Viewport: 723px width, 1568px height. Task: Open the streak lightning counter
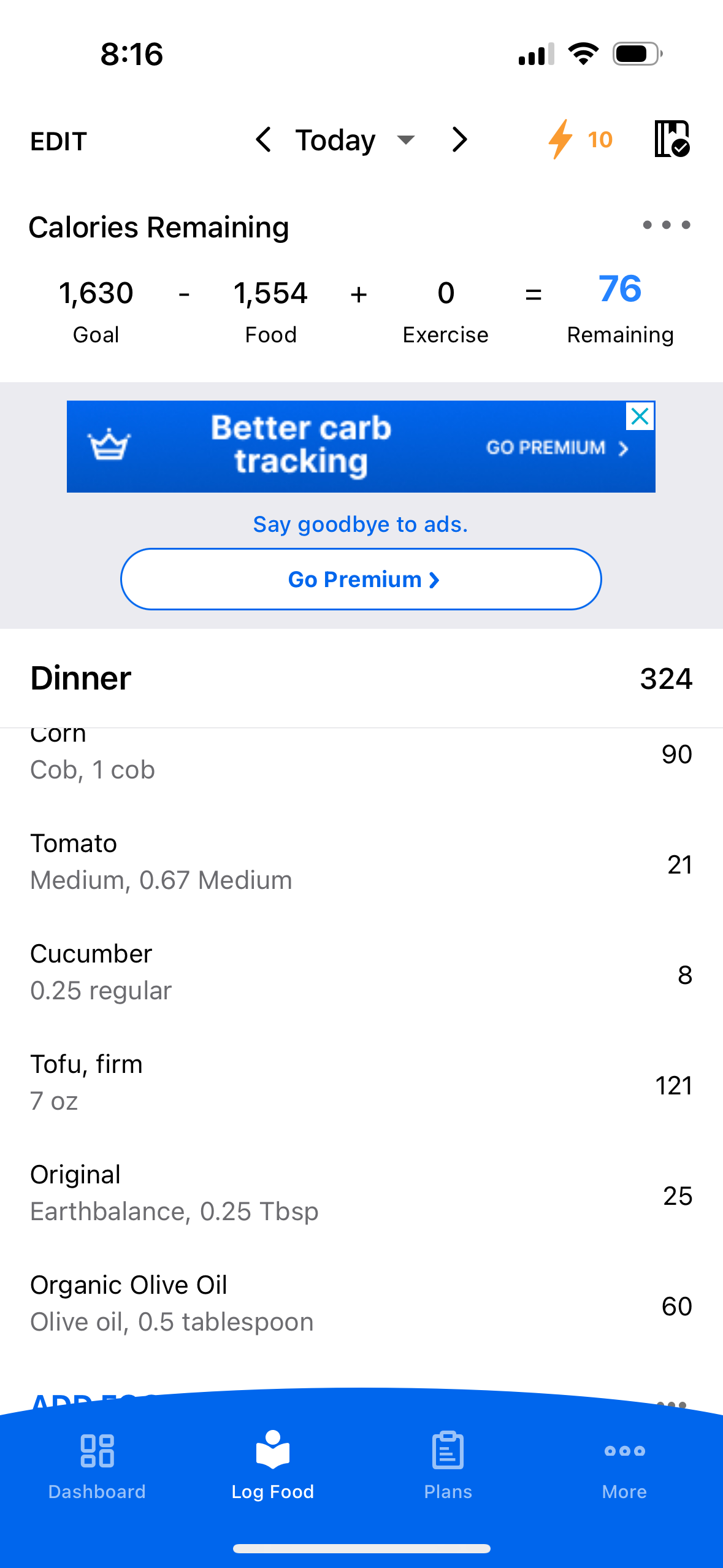pyautogui.click(x=580, y=140)
